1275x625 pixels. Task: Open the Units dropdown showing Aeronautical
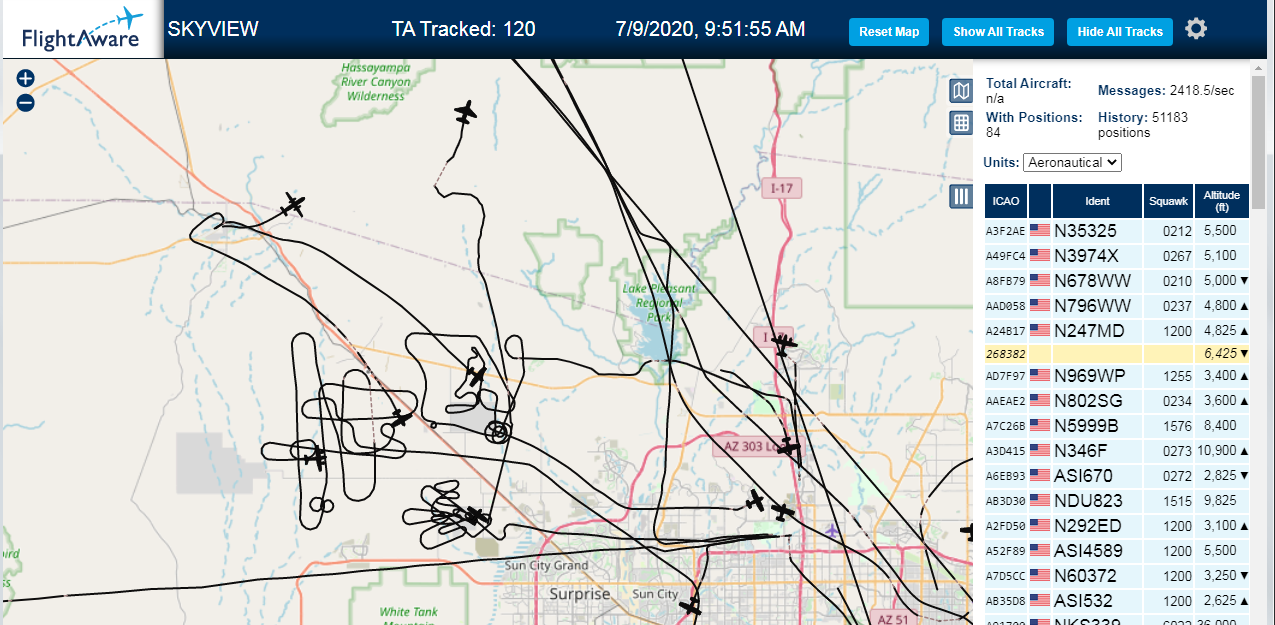1072,162
